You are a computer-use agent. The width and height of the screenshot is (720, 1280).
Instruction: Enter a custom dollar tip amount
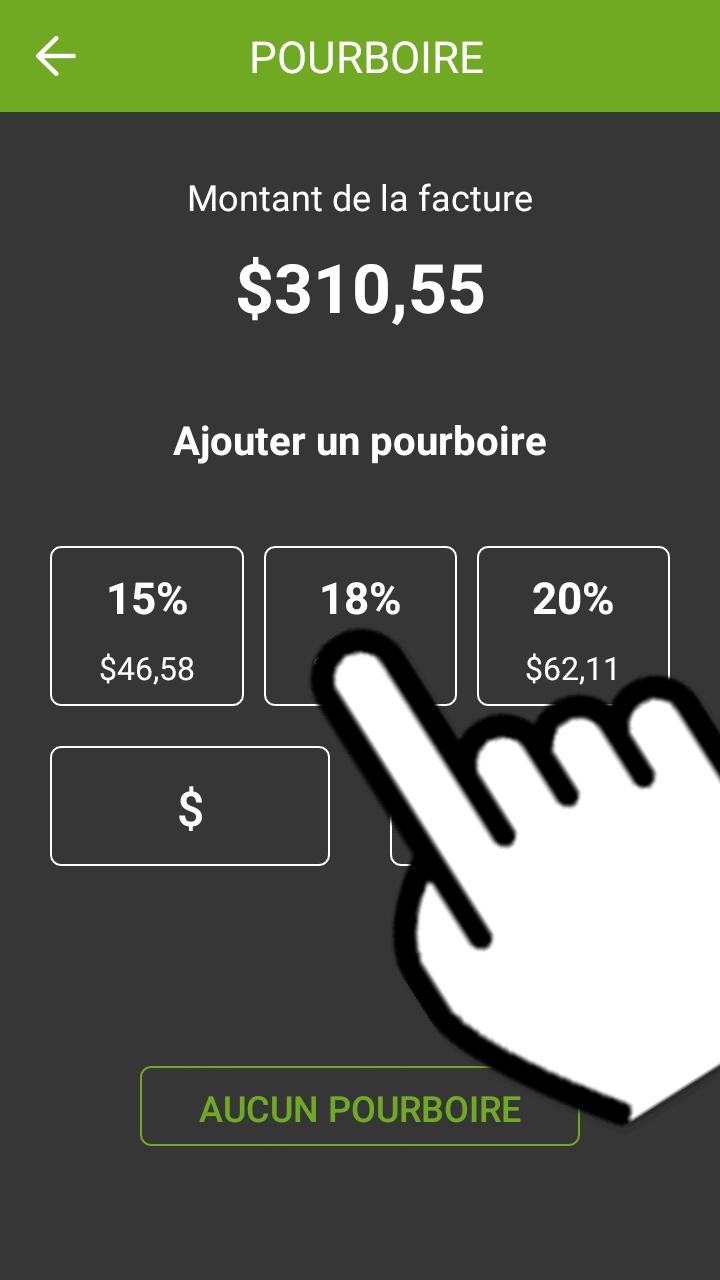click(x=190, y=806)
